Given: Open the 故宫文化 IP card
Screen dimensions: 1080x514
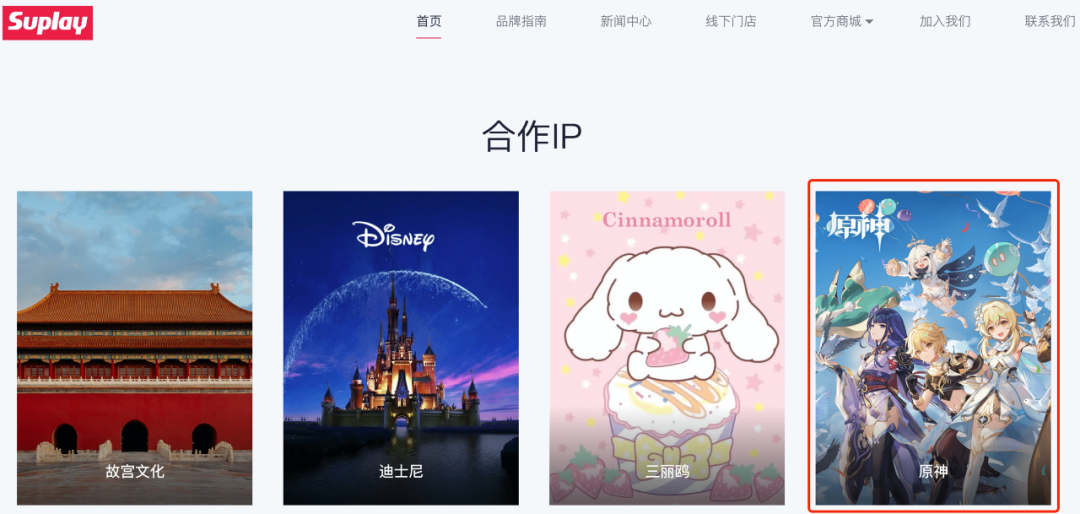Looking at the screenshot, I should tap(135, 348).
